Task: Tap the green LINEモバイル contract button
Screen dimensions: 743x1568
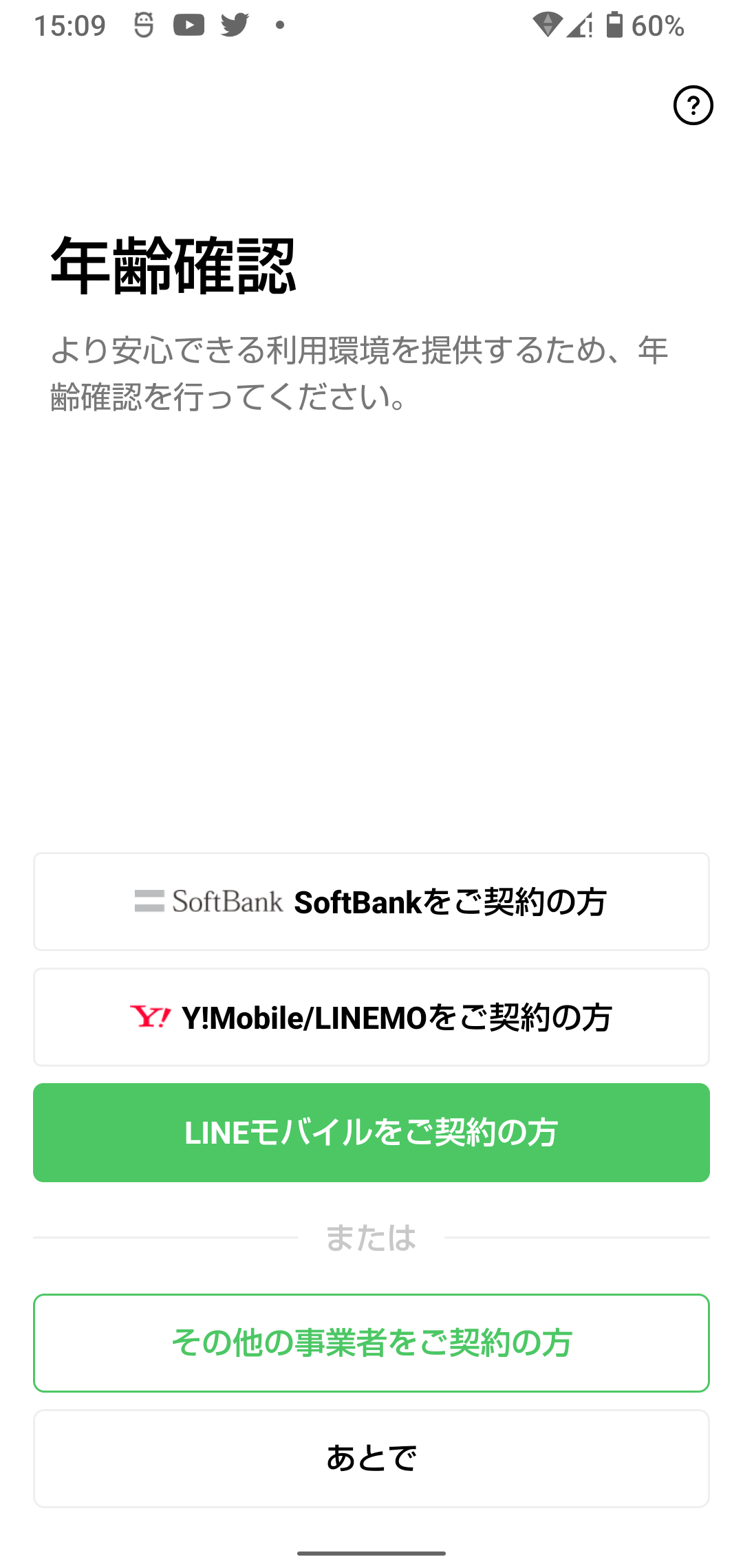Action: [x=371, y=1133]
